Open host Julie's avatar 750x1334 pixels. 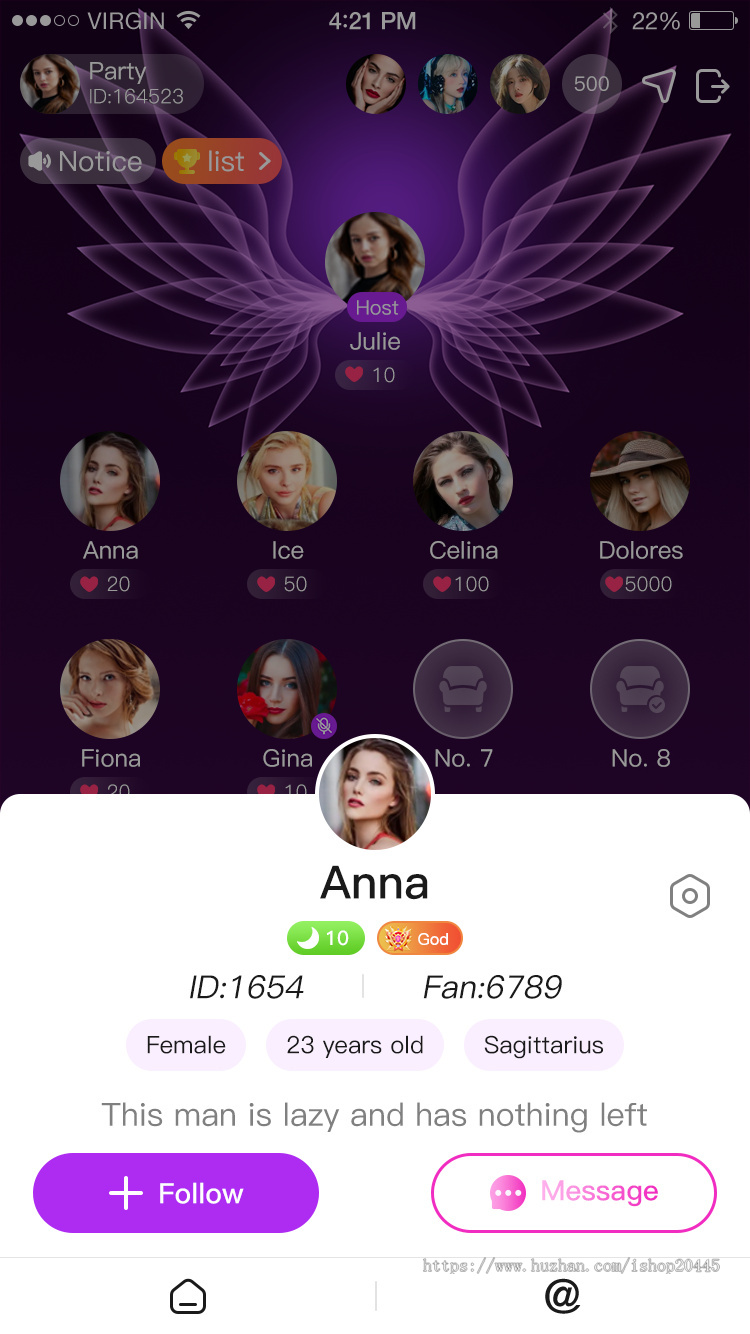click(x=375, y=261)
